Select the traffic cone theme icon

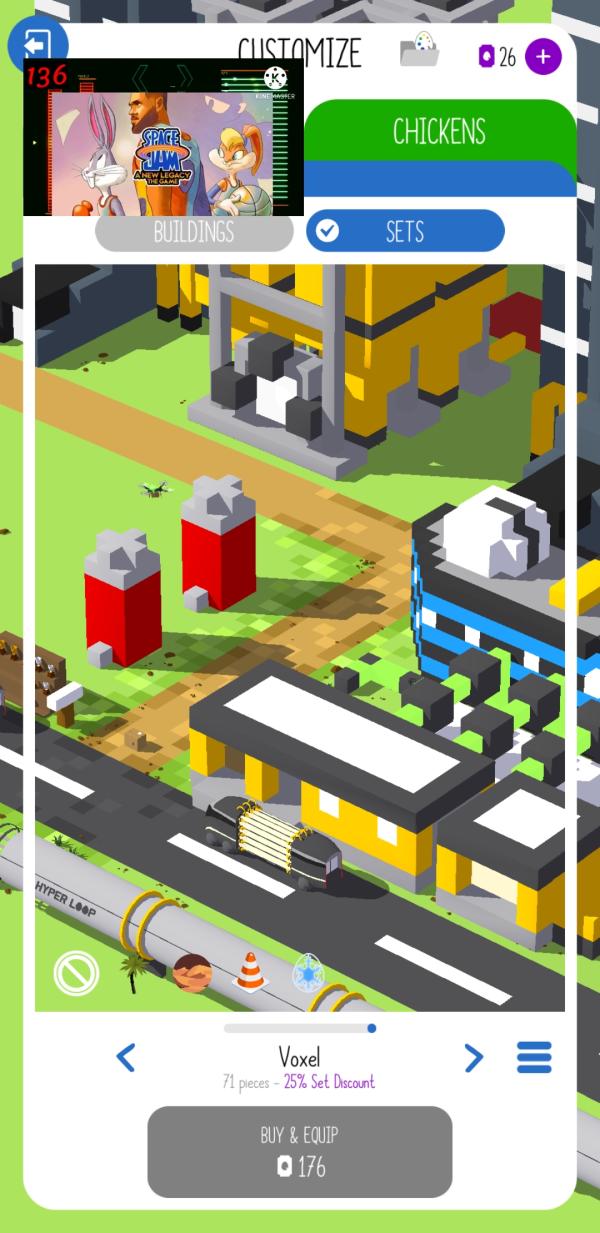250,972
